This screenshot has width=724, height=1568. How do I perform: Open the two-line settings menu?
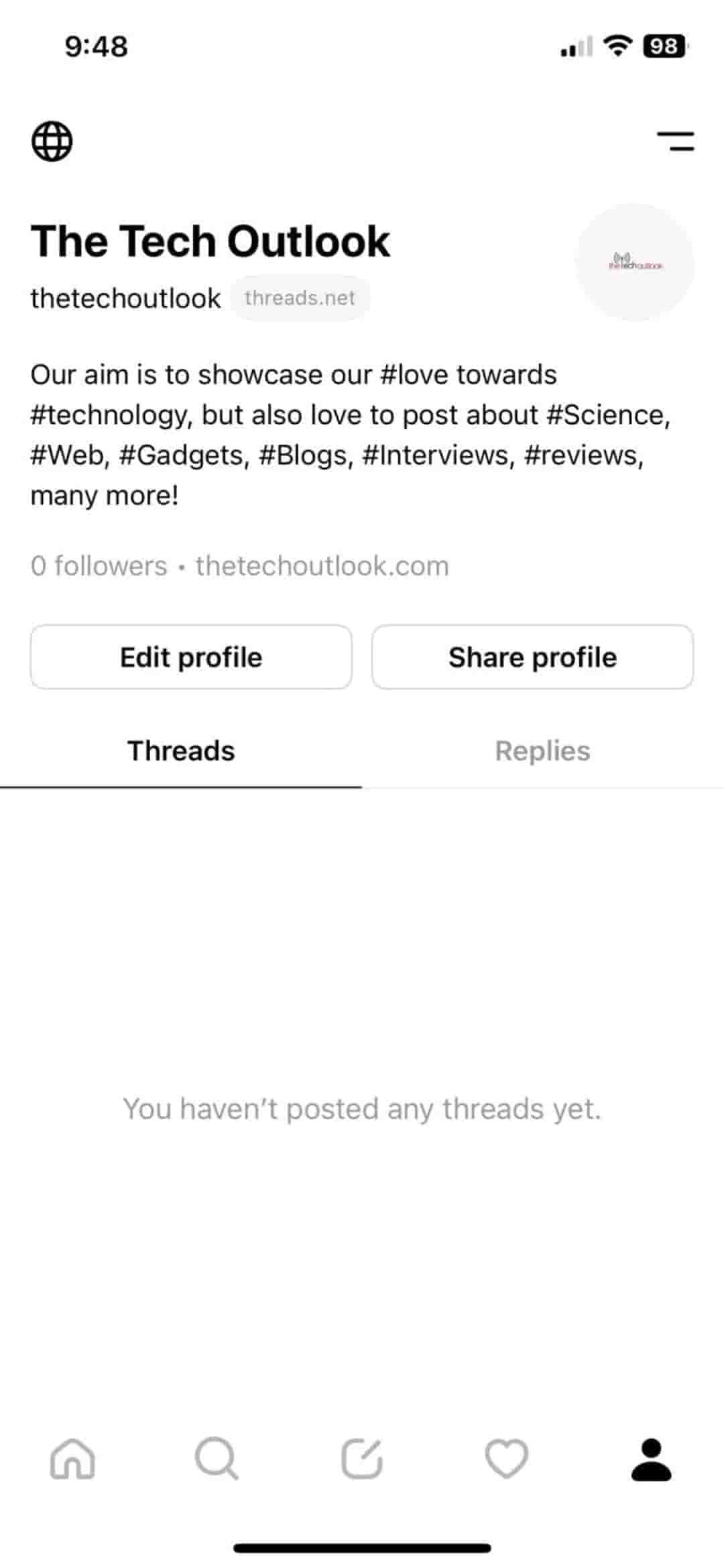point(675,141)
